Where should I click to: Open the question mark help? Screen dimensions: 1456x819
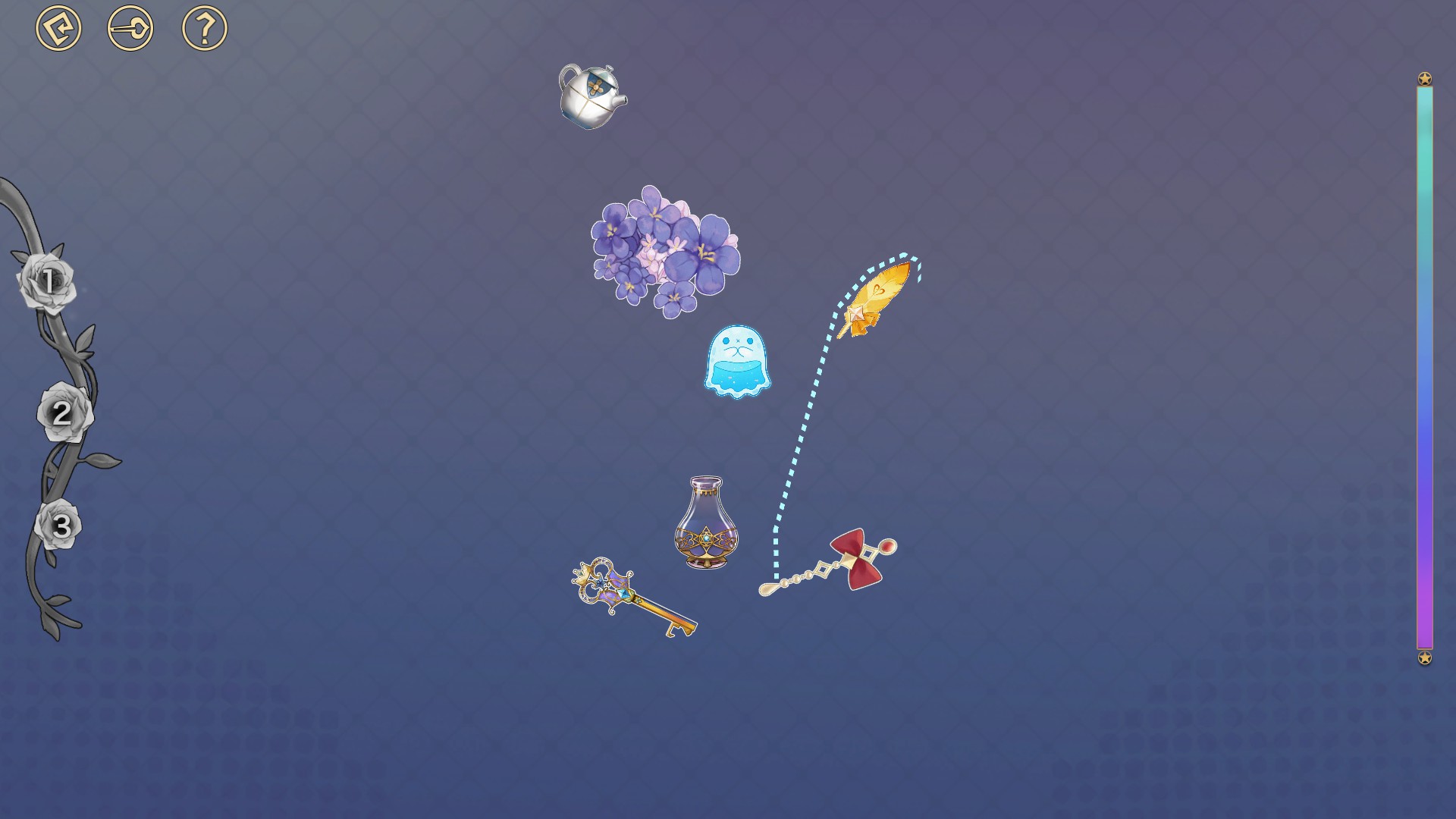(x=205, y=29)
